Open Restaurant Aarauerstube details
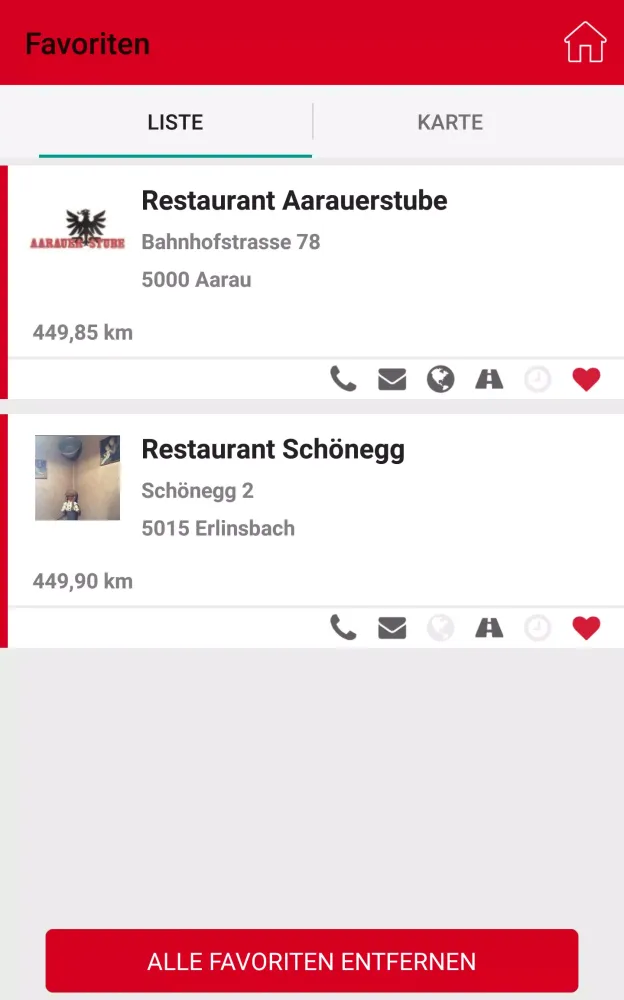This screenshot has height=1000, width=624. click(x=294, y=200)
